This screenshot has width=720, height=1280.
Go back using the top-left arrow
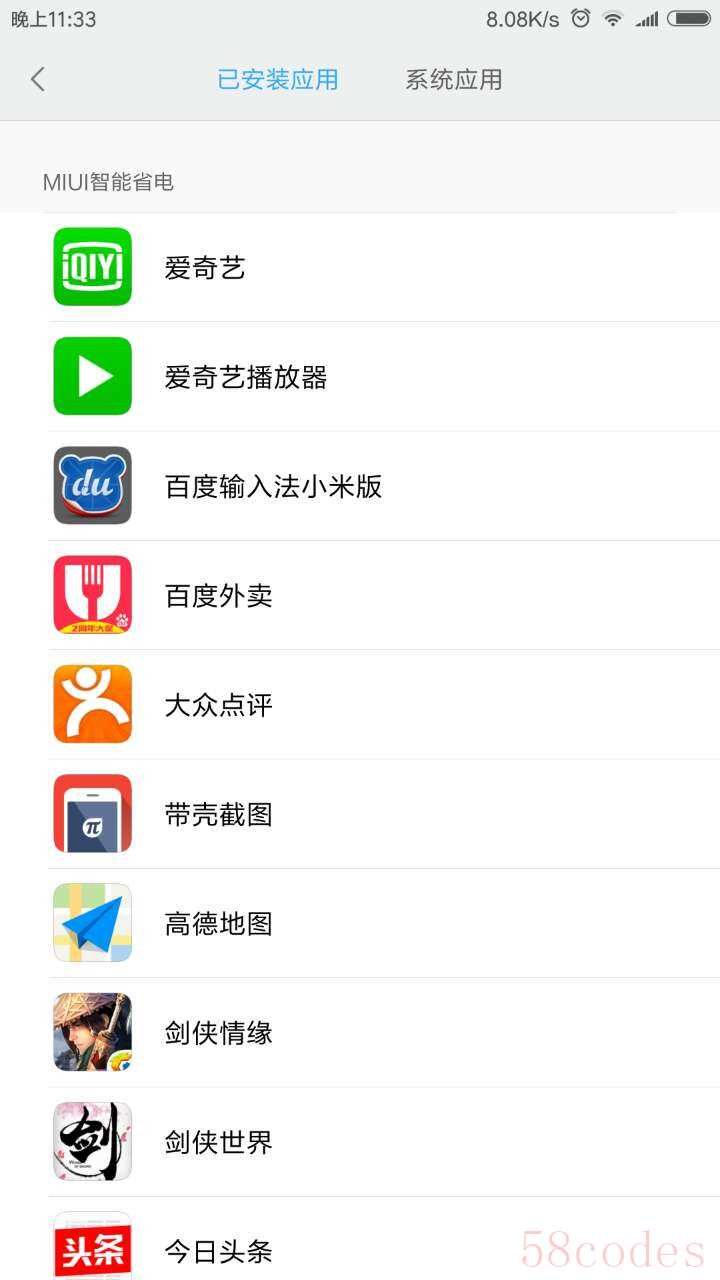(x=38, y=80)
